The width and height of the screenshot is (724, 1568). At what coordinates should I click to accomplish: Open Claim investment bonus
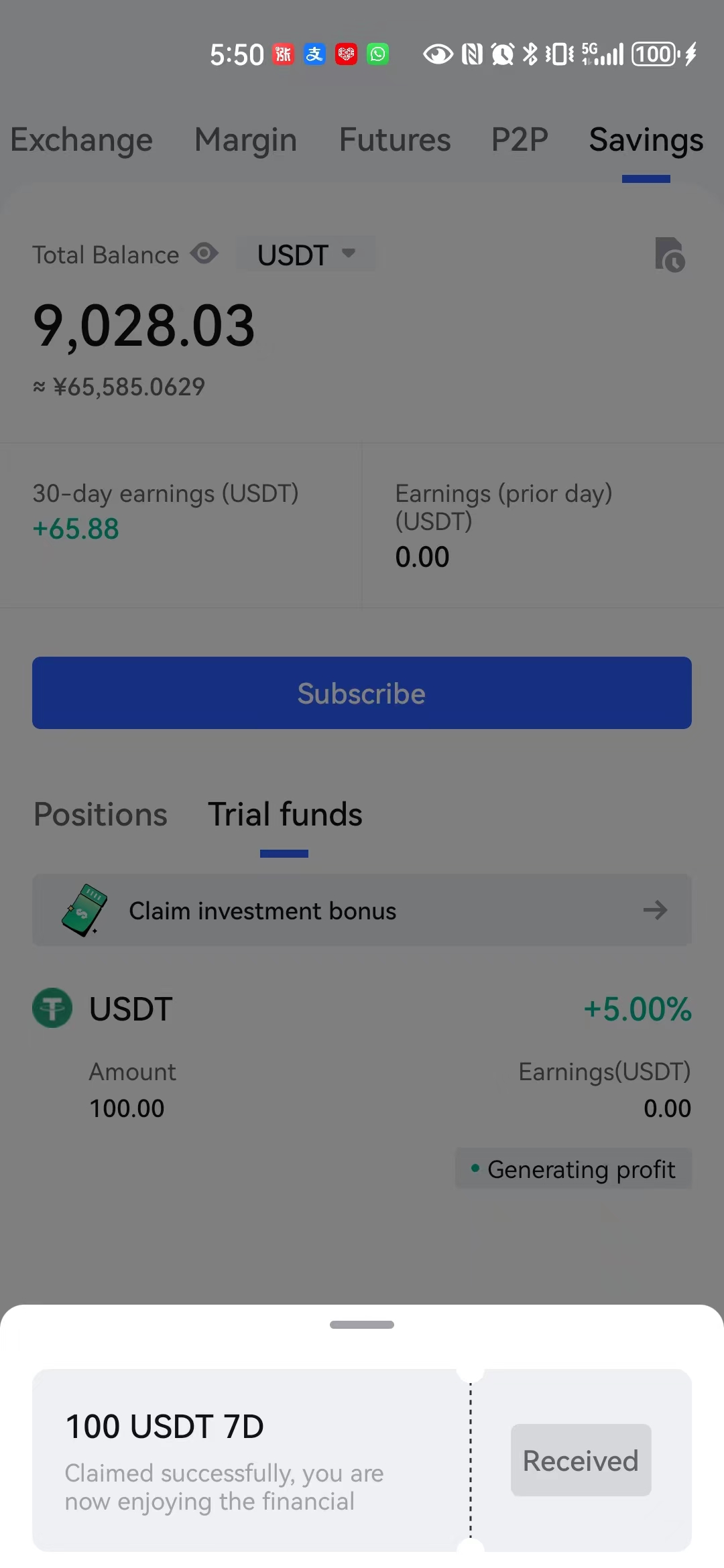pyautogui.click(x=362, y=910)
